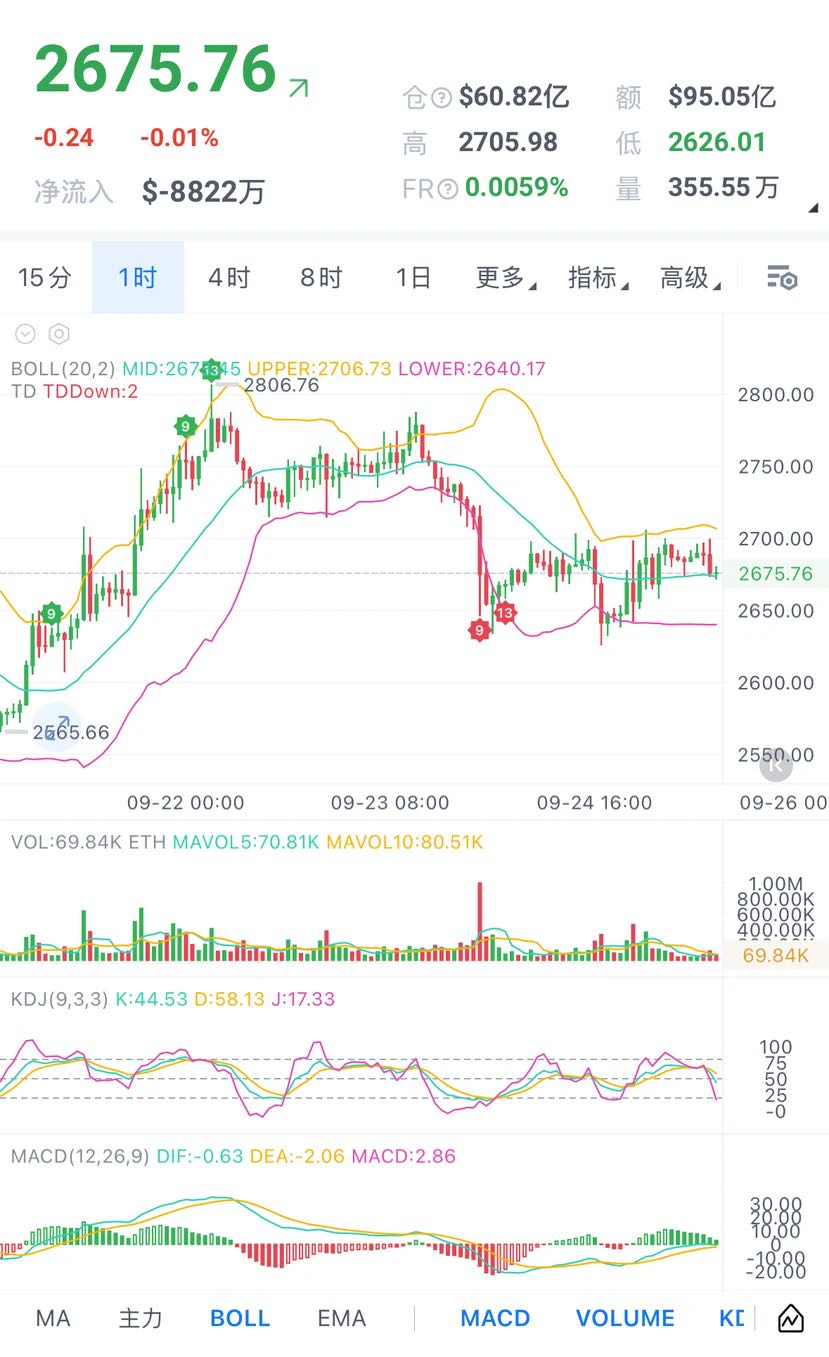The width and height of the screenshot is (829, 1357).
Task: Toggle the VOLUME sub-indicator
Action: (x=625, y=1318)
